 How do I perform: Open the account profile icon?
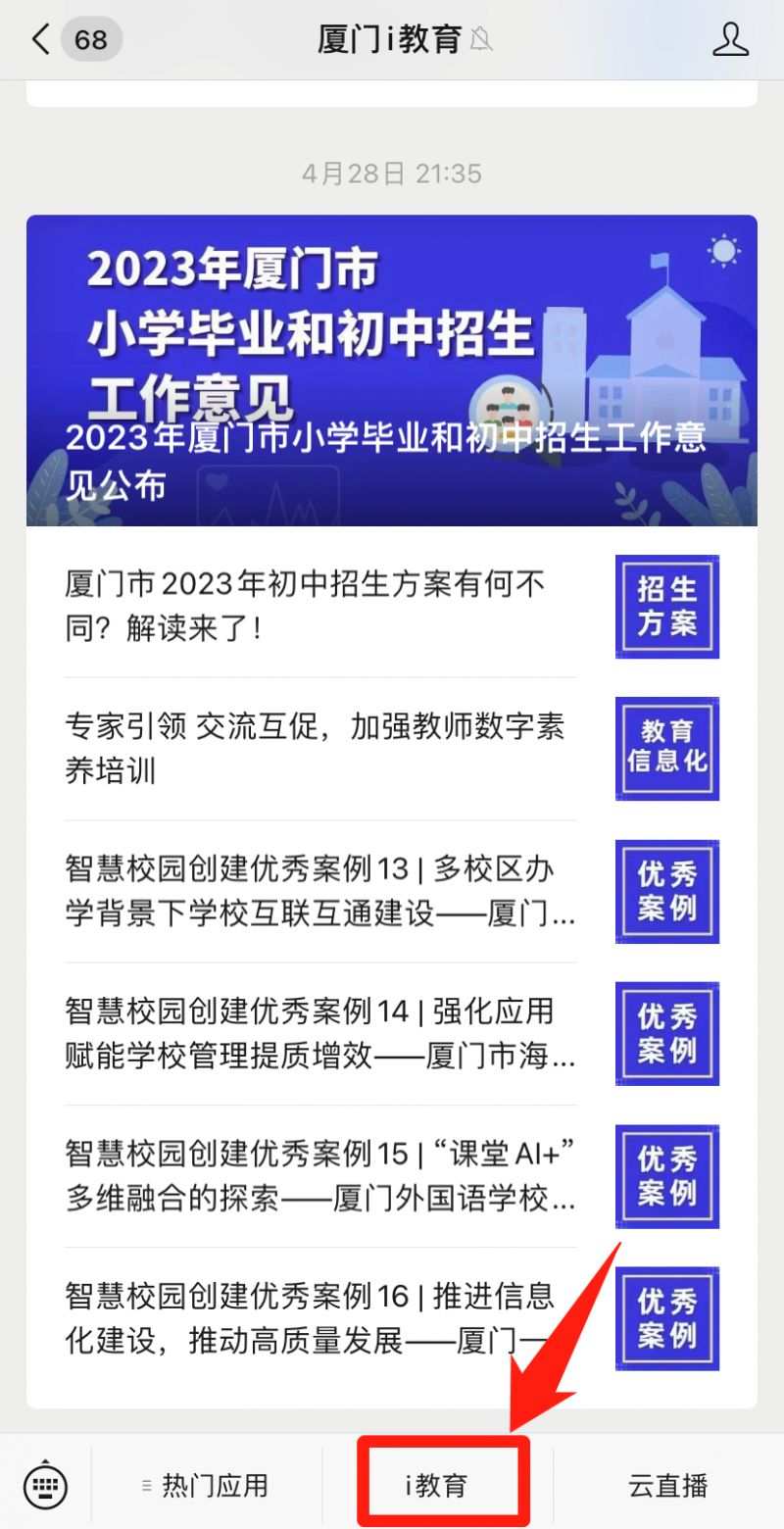click(x=730, y=39)
